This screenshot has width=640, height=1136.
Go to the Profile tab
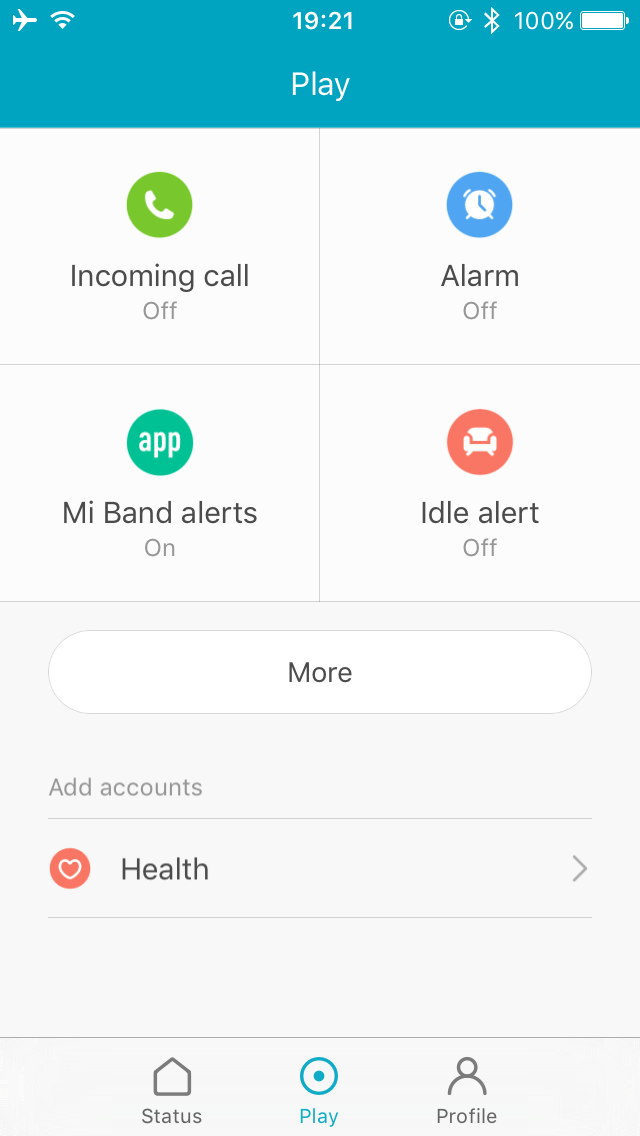click(x=466, y=1090)
